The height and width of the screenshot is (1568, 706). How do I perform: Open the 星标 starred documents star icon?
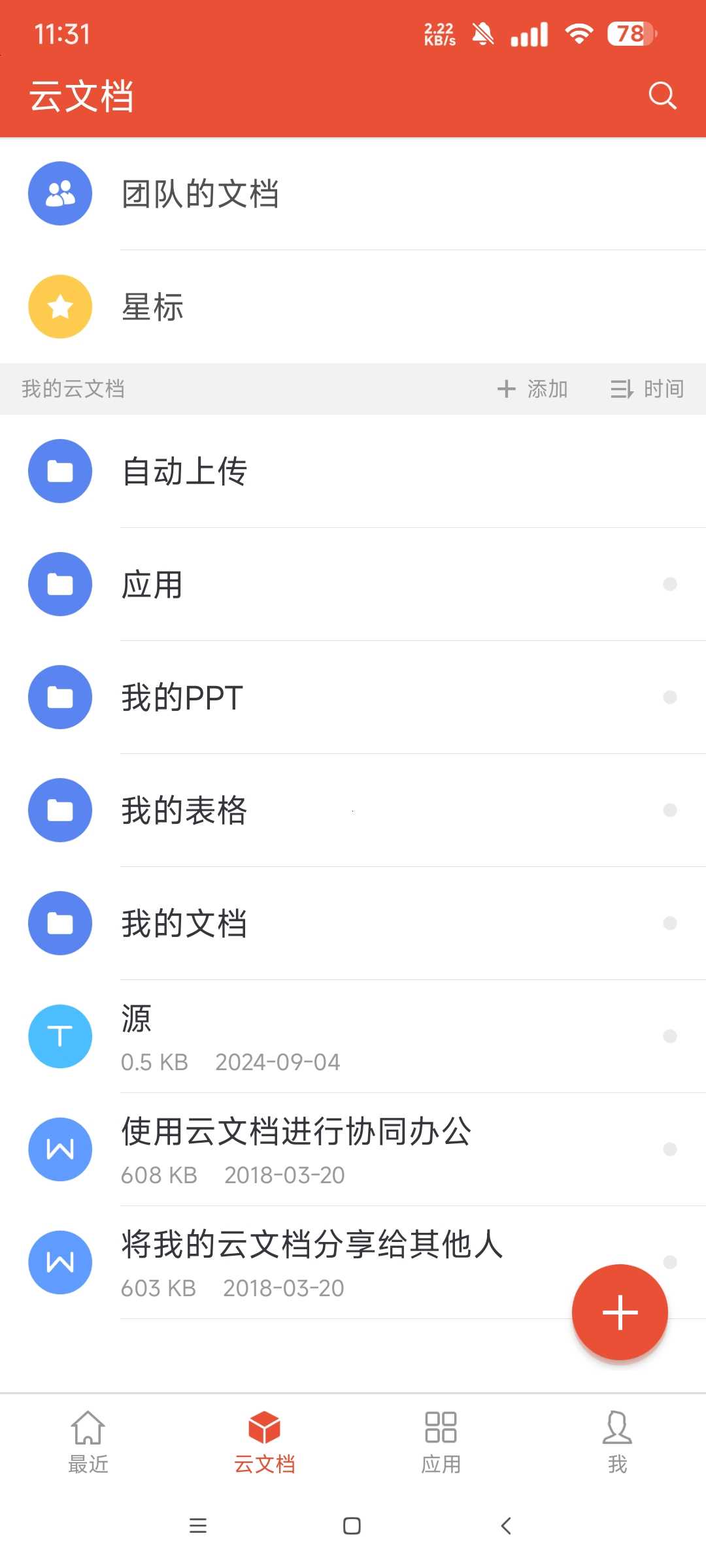[59, 306]
